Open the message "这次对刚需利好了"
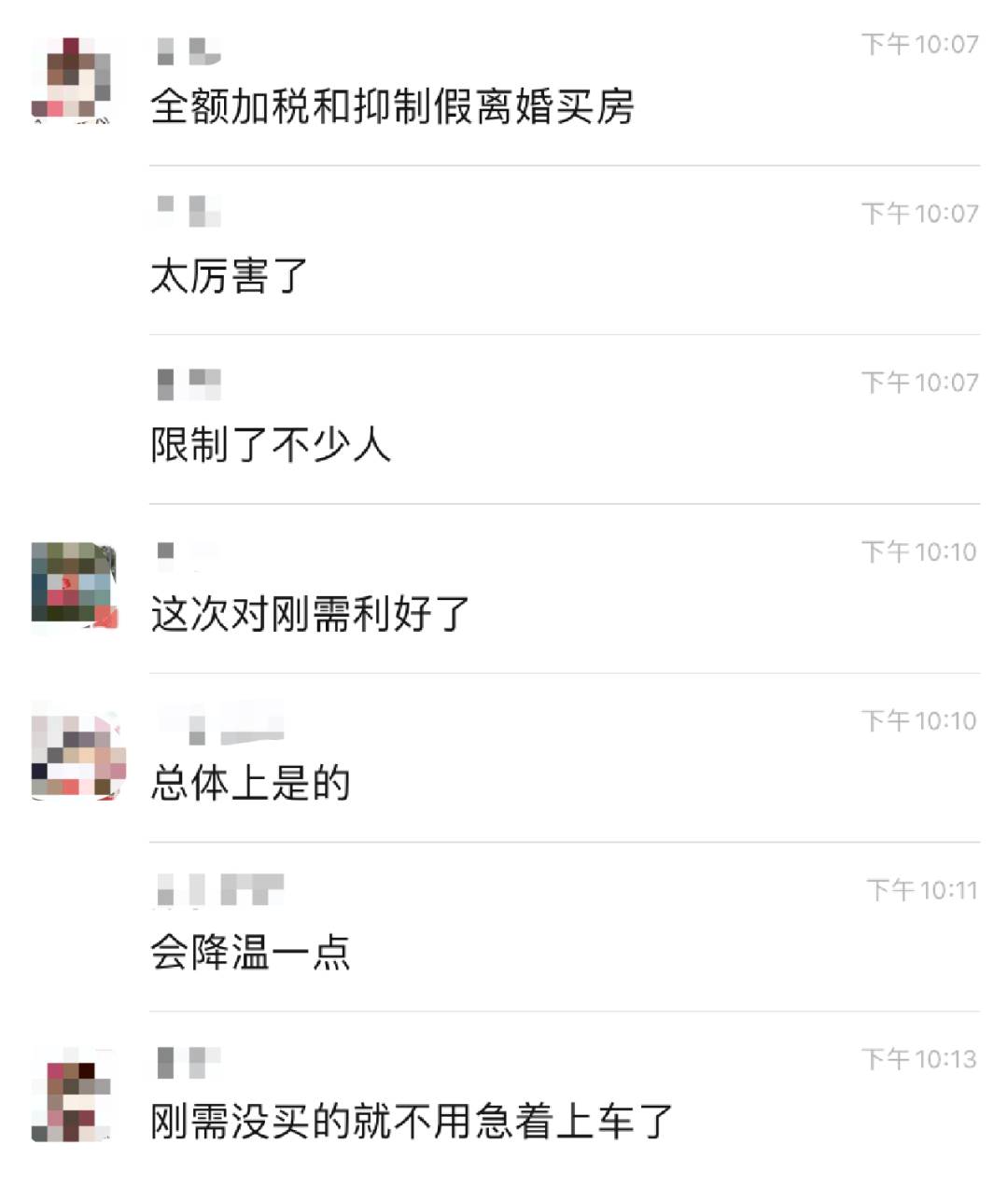Viewport: 1008px width, 1186px height. point(310,614)
